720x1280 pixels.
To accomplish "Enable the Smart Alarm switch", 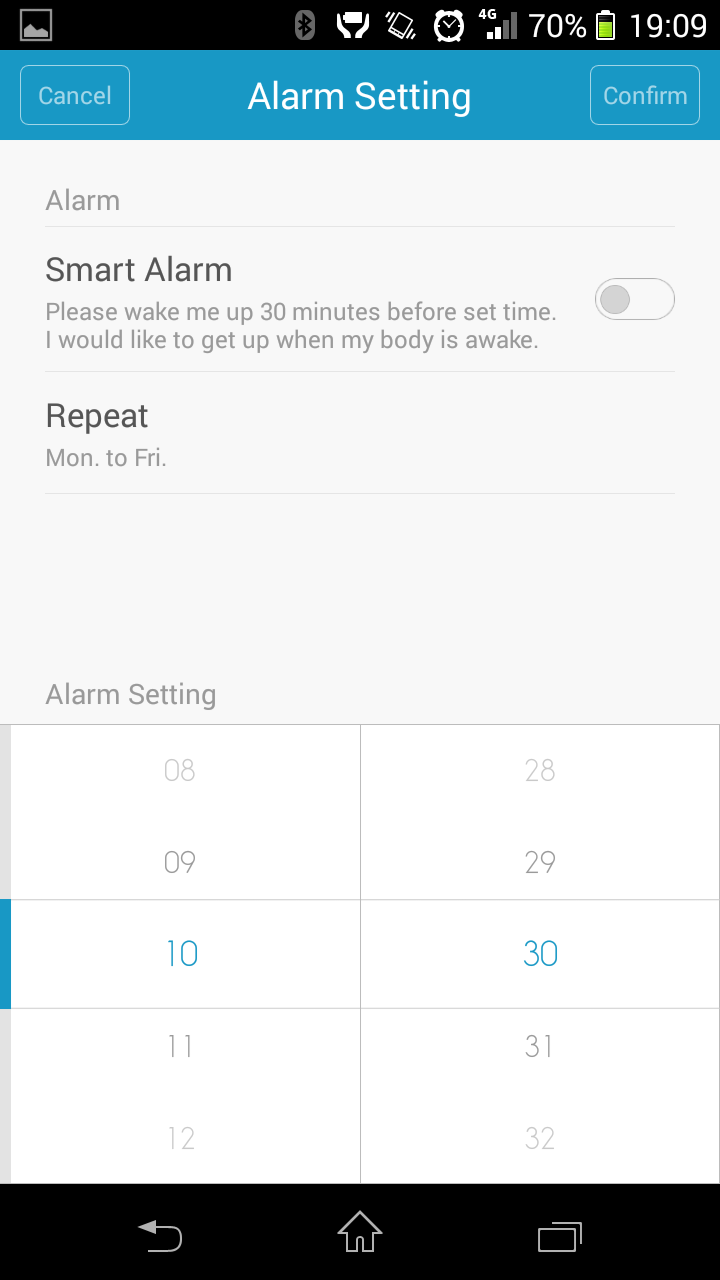I will click(x=635, y=299).
